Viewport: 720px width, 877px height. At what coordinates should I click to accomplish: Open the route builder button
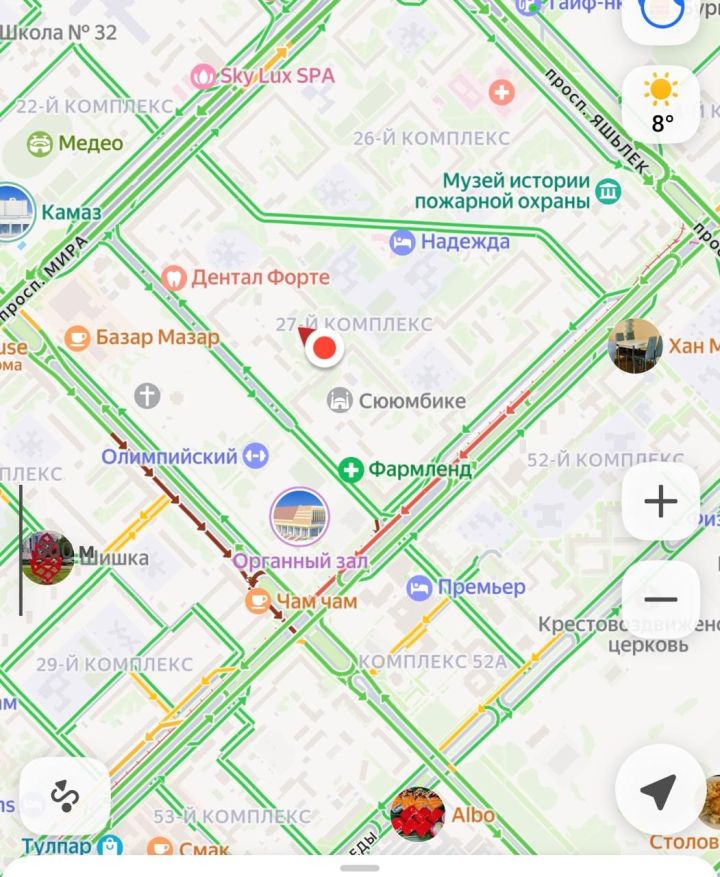point(65,796)
